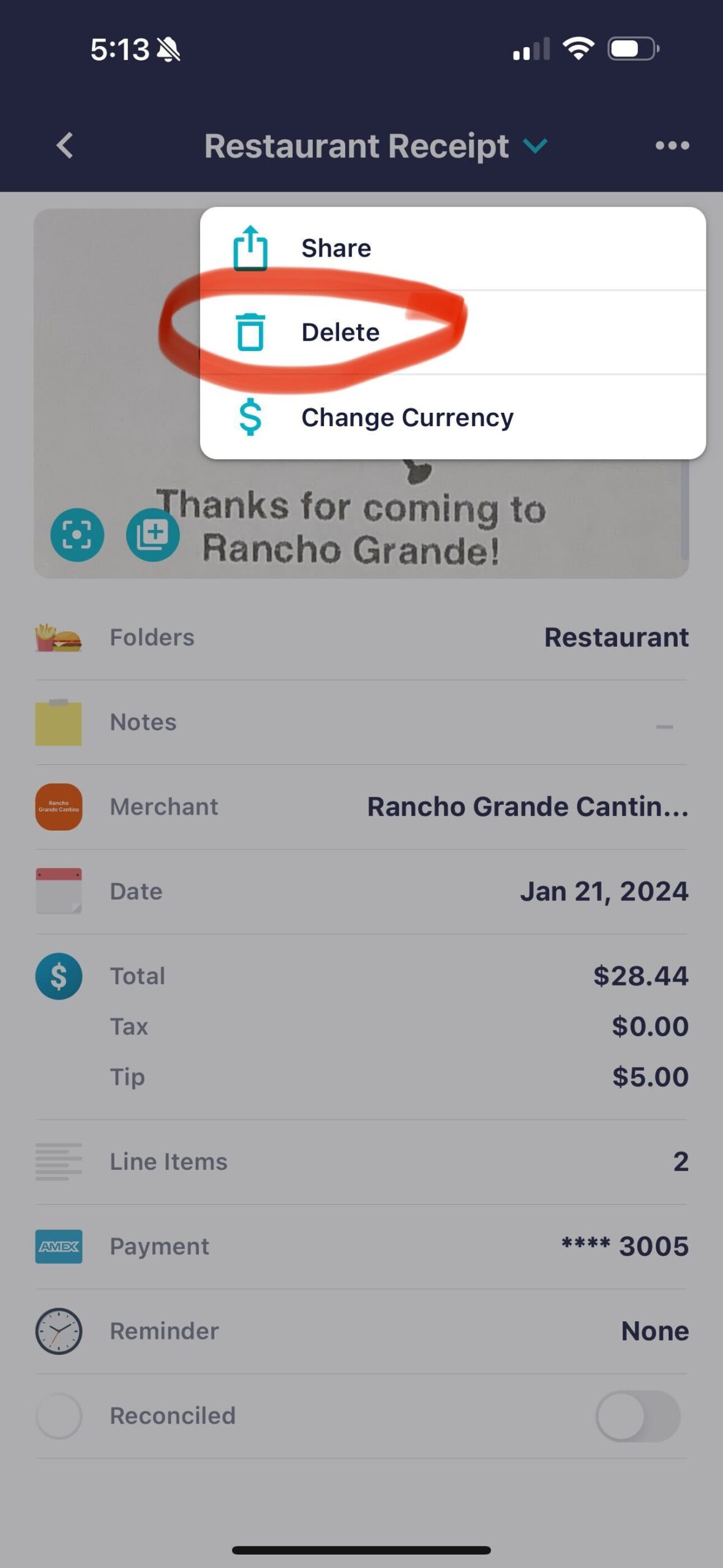723x1568 pixels.
Task: Toggle the Reconciled switch on
Action: coord(637,1415)
